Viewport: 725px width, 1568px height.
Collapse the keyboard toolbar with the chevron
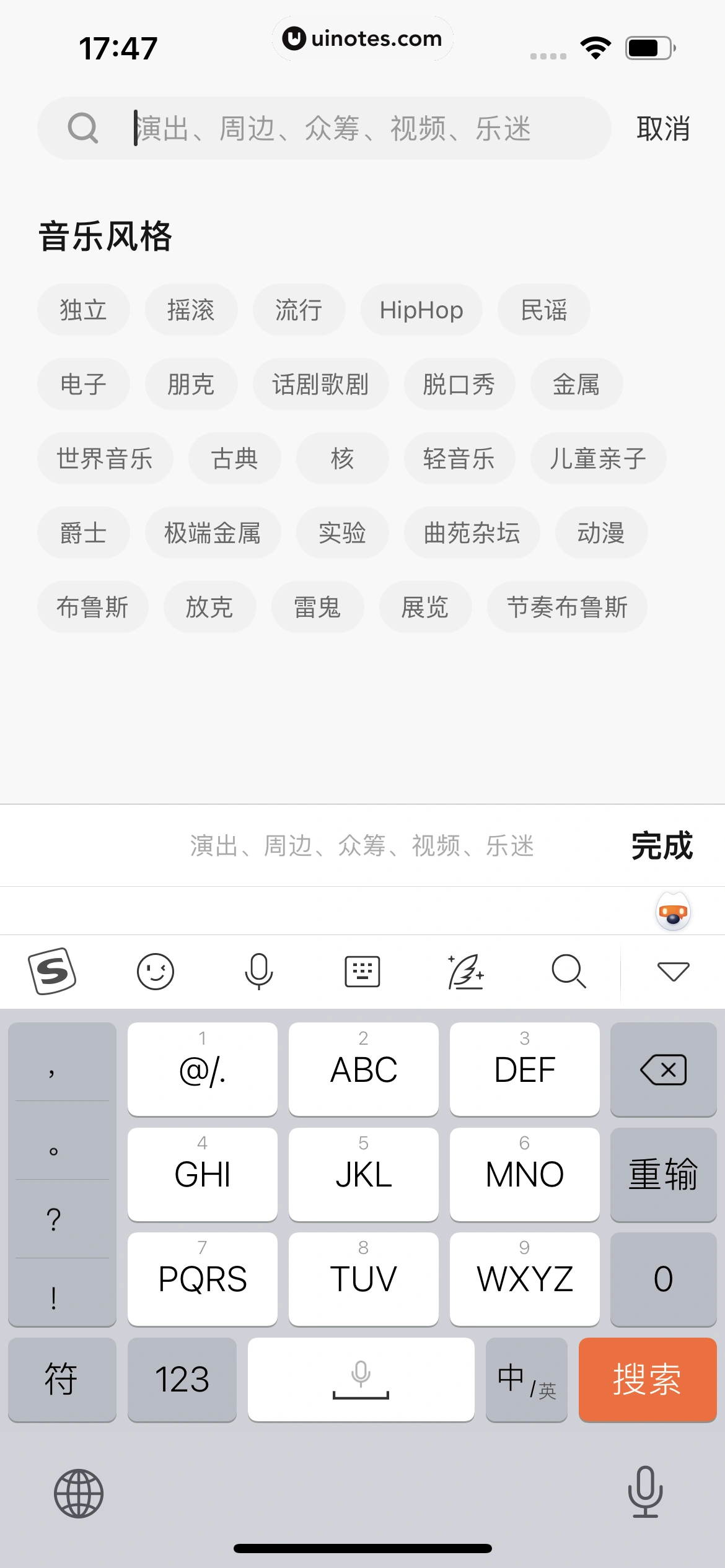pos(672,970)
